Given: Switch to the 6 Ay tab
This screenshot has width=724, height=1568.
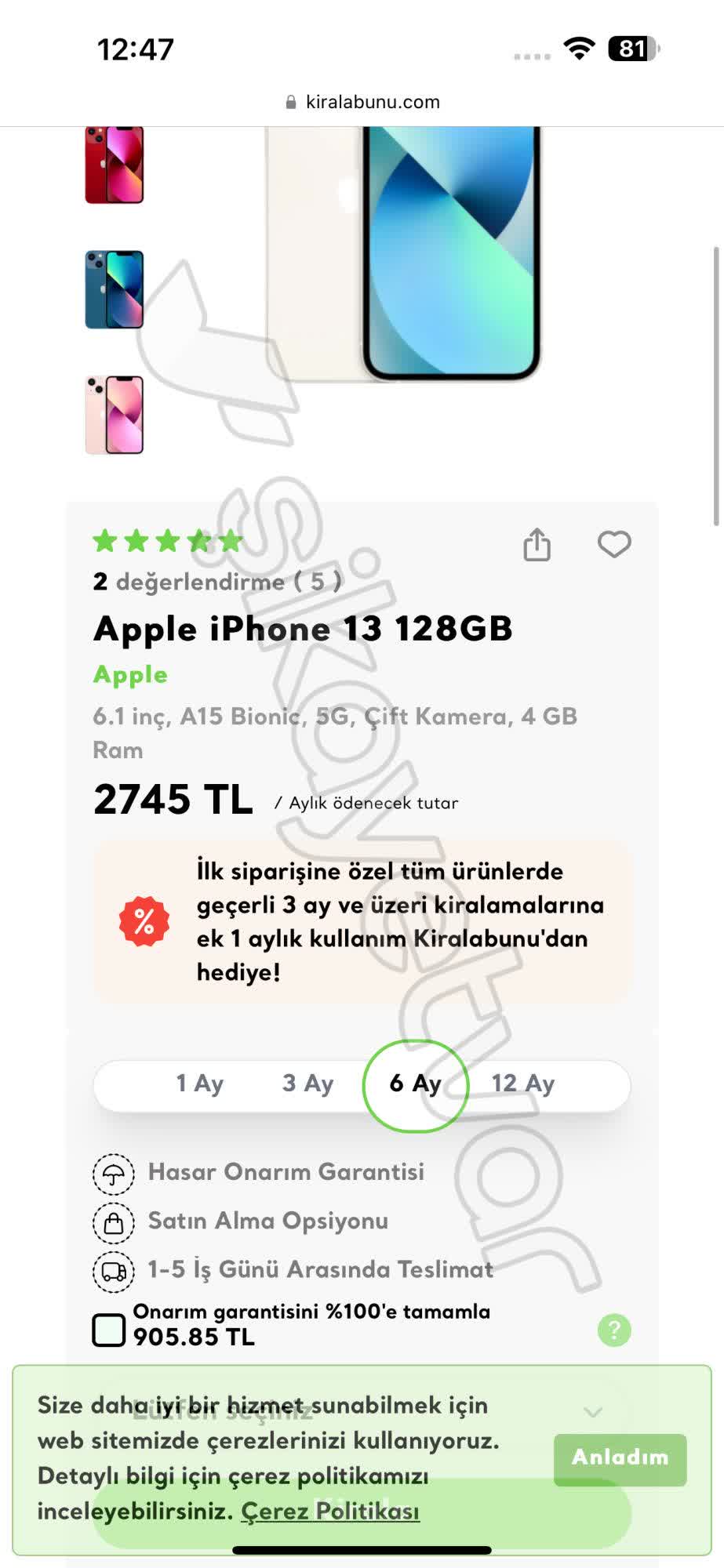Looking at the screenshot, I should click(416, 1084).
